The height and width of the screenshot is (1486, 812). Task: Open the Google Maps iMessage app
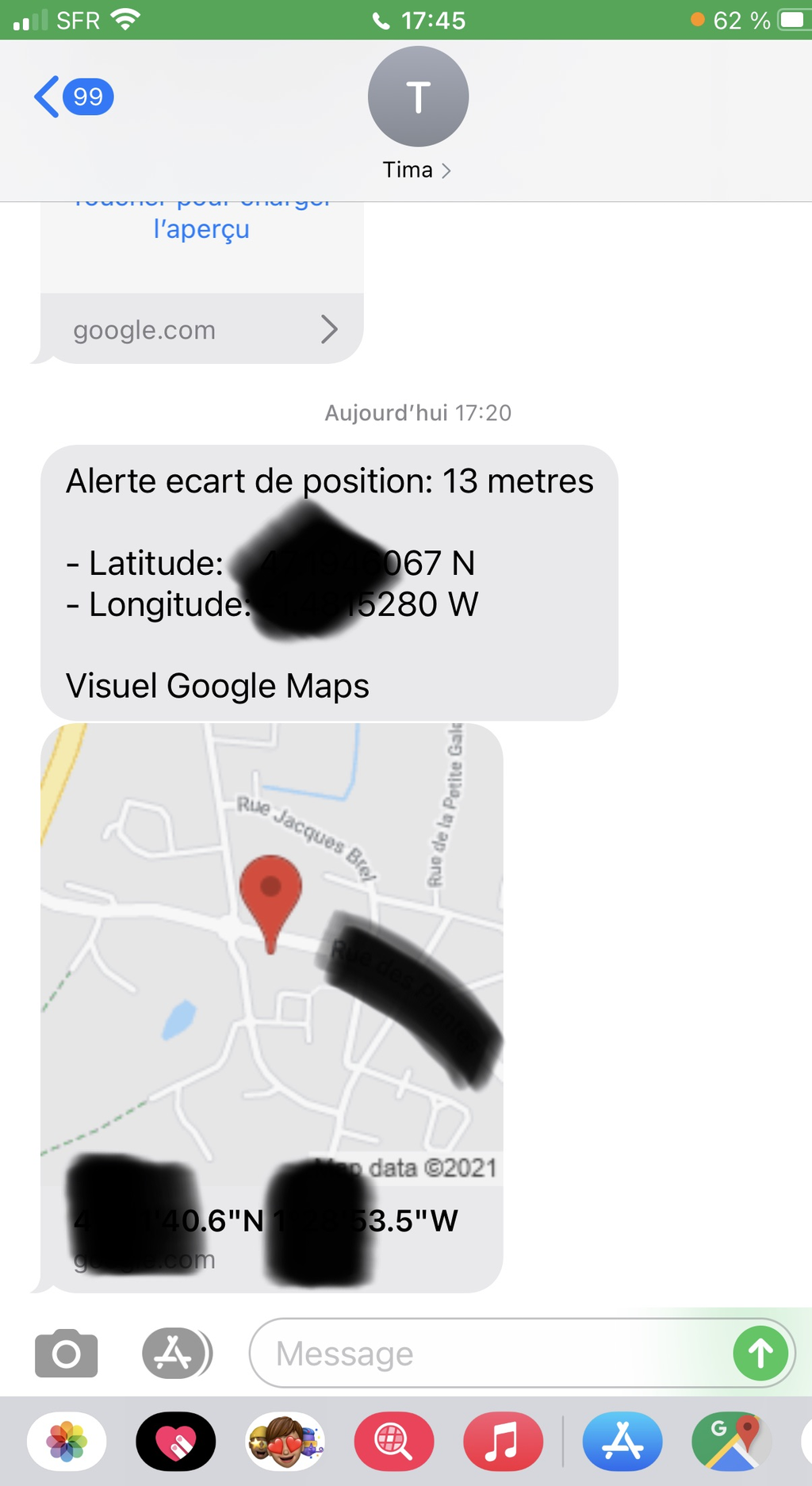tap(731, 1441)
